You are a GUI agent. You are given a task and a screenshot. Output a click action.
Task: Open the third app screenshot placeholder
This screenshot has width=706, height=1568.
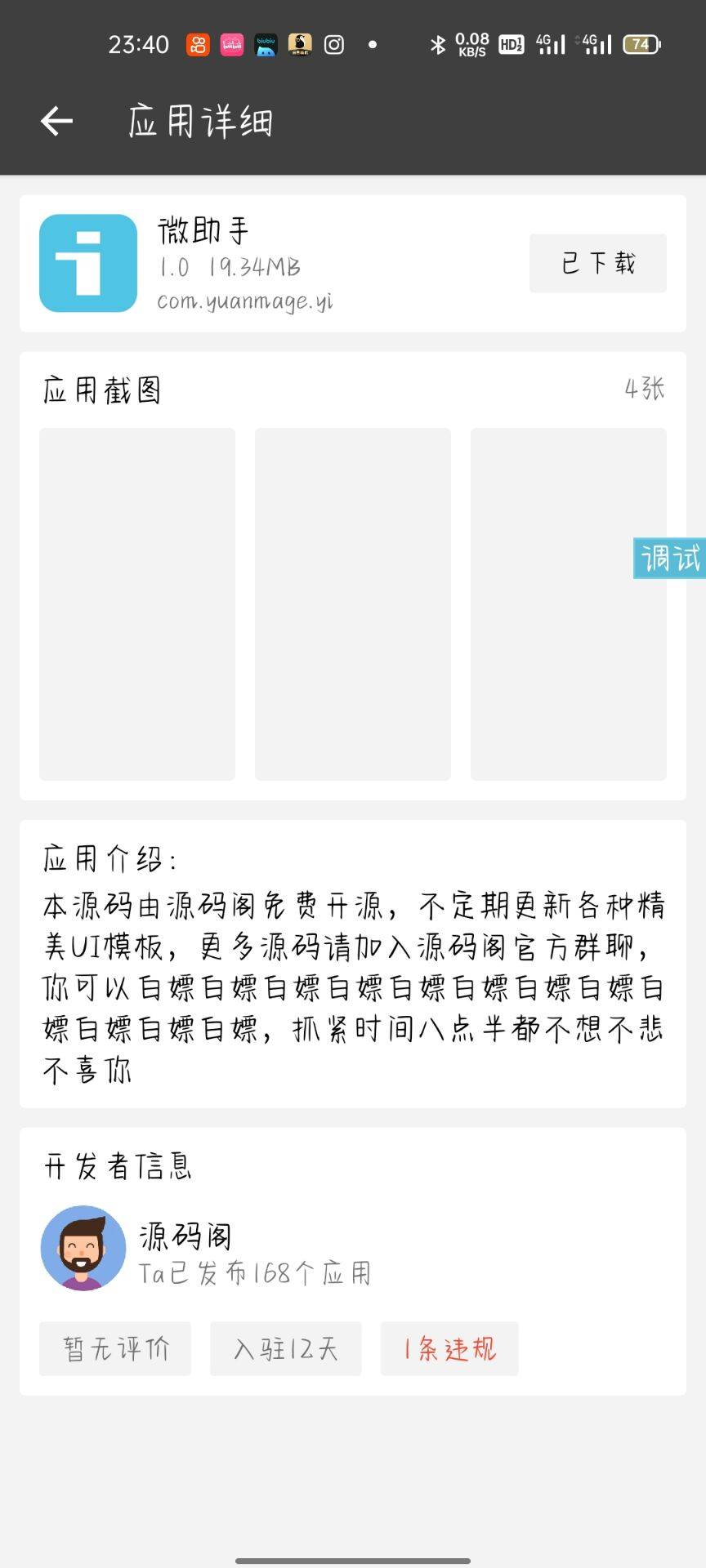click(568, 604)
